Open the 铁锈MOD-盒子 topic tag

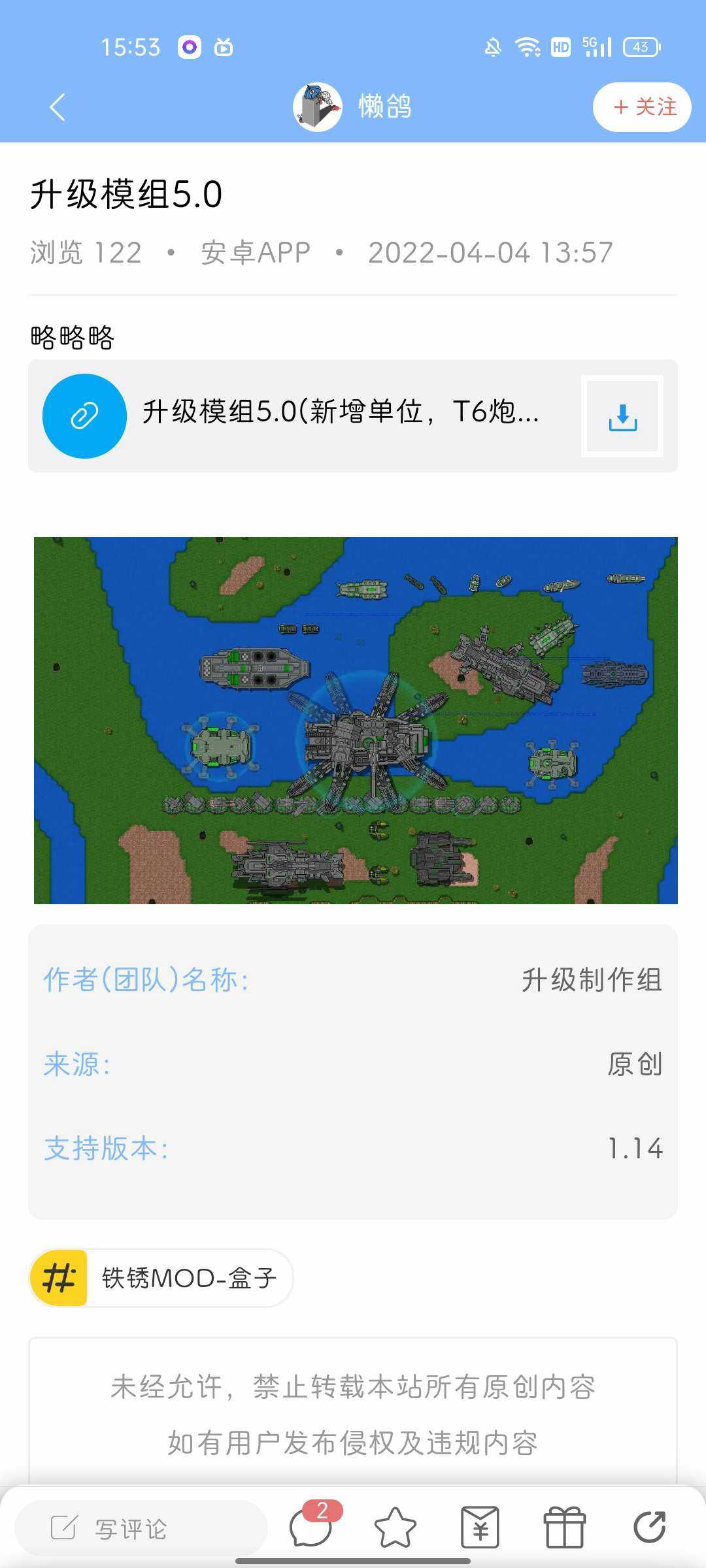point(161,1278)
